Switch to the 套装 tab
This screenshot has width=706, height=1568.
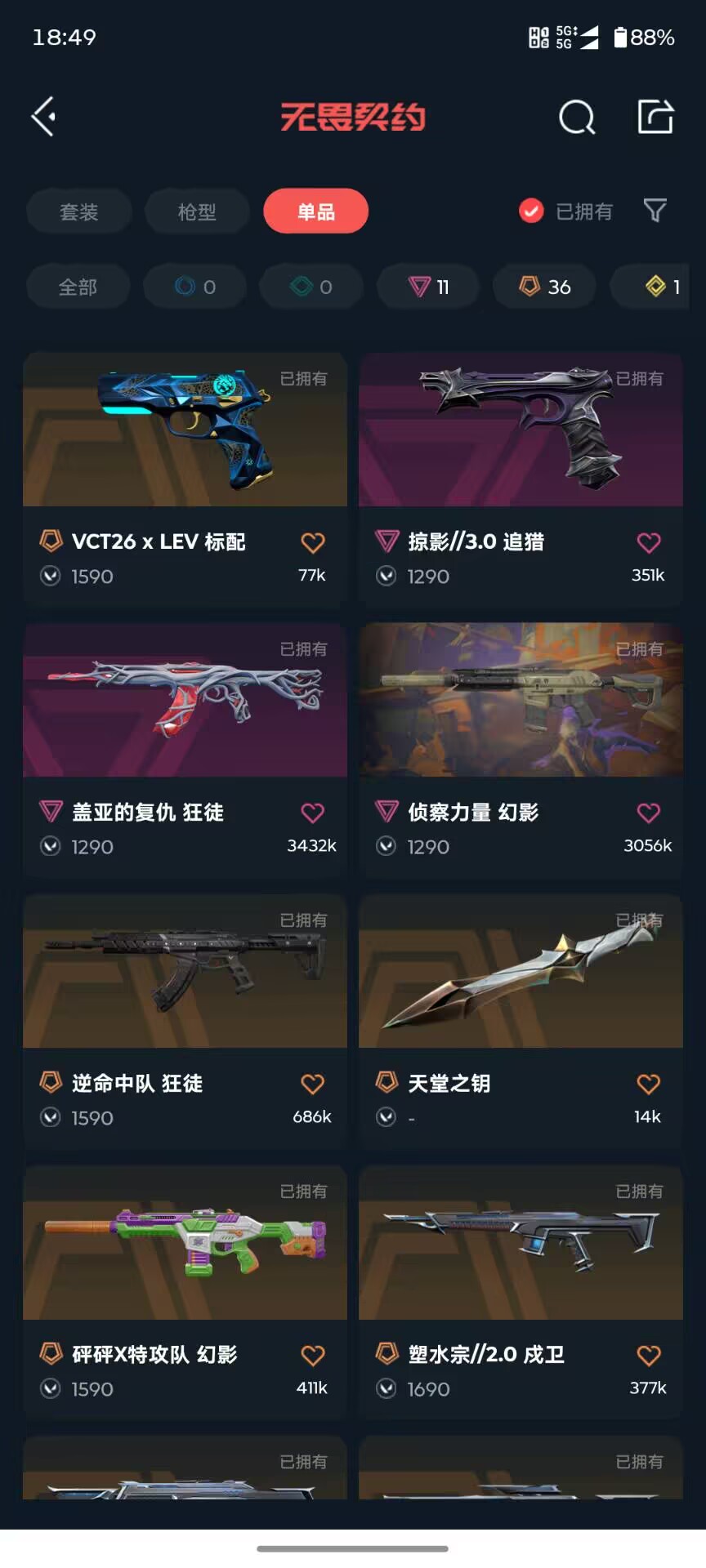point(79,212)
